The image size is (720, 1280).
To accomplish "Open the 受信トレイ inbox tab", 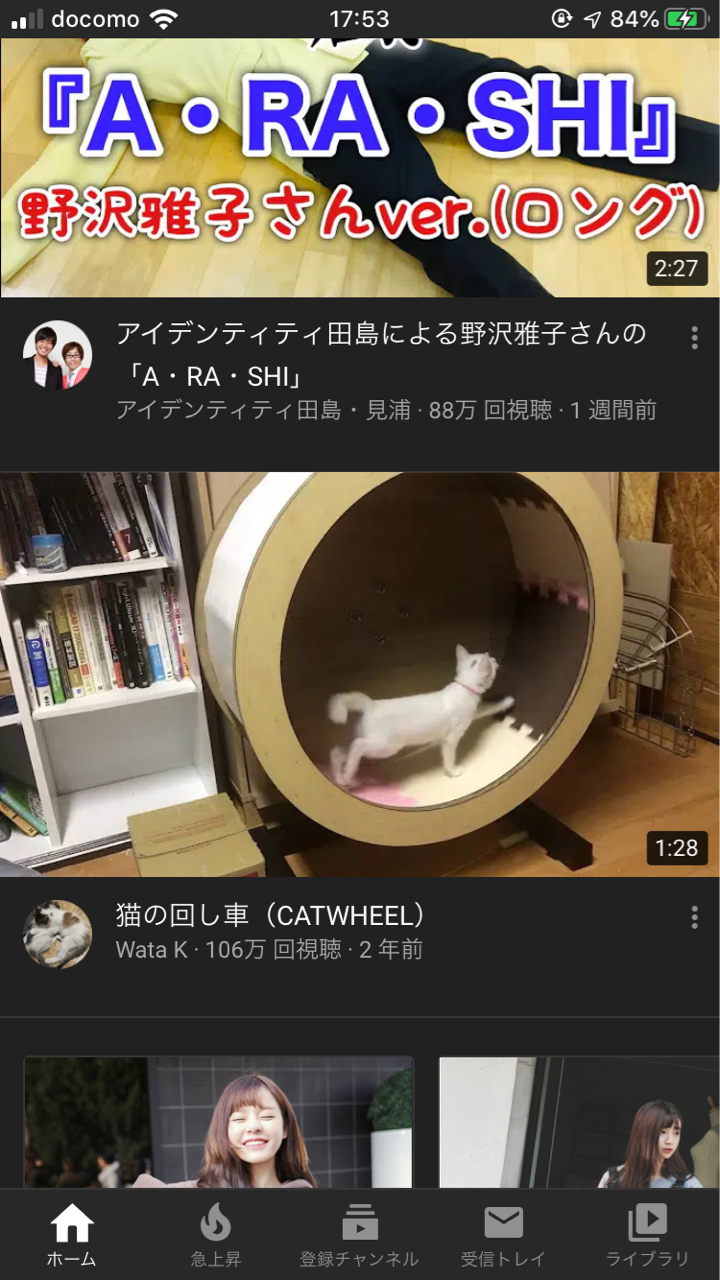I will click(504, 1235).
